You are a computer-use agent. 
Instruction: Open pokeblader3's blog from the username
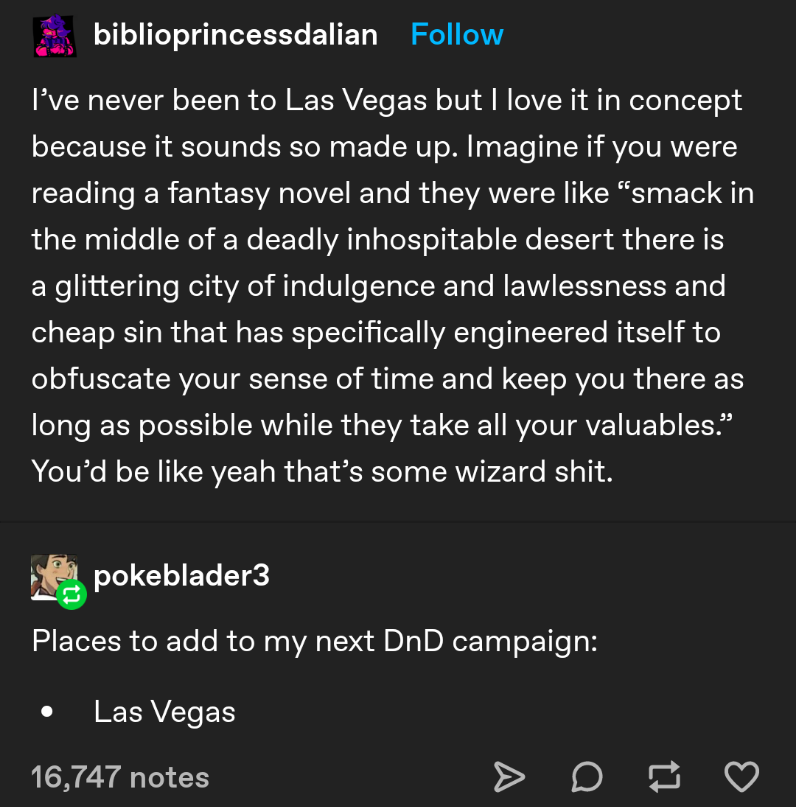(x=181, y=575)
